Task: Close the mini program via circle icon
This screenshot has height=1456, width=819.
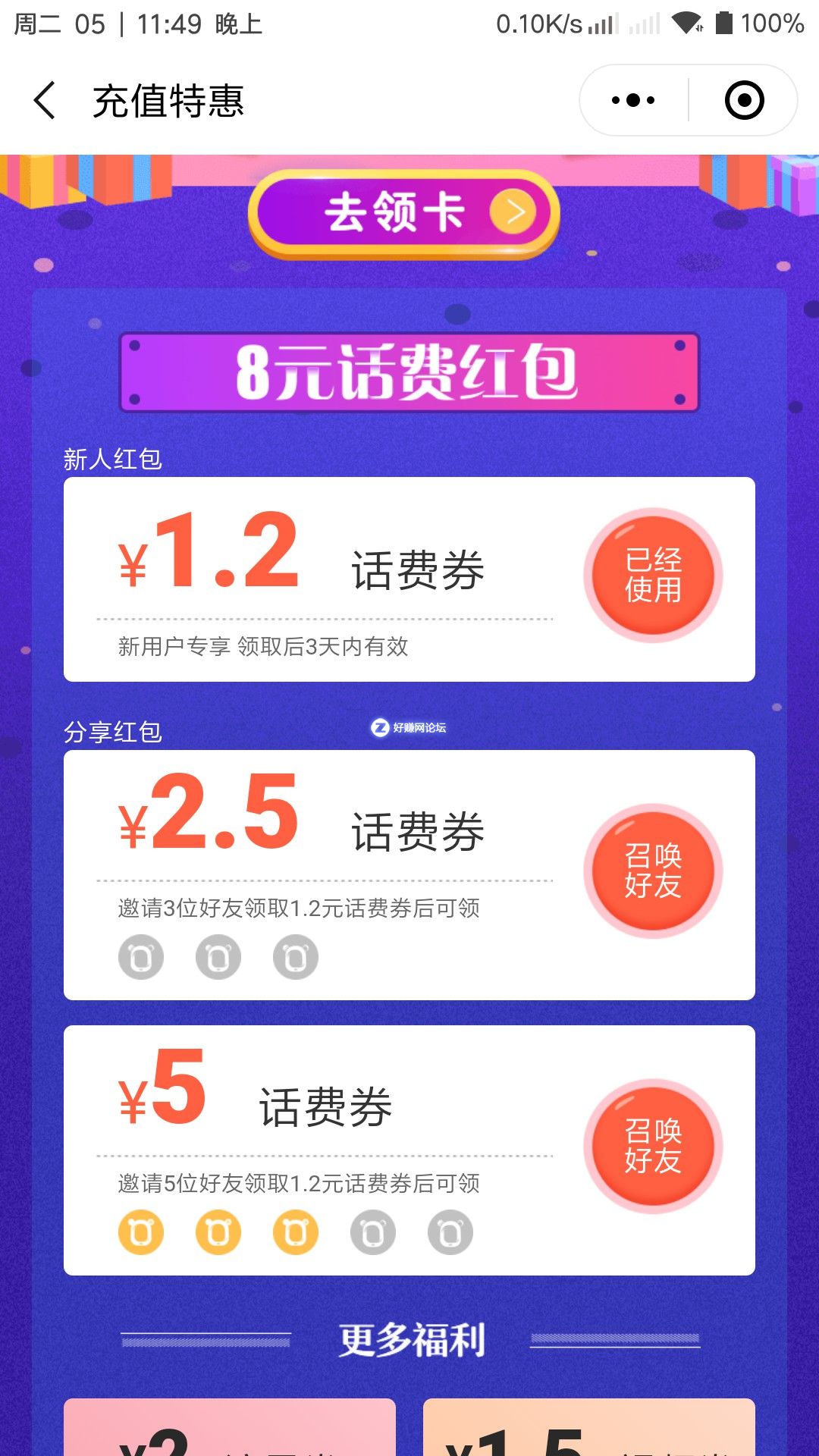Action: pyautogui.click(x=744, y=100)
